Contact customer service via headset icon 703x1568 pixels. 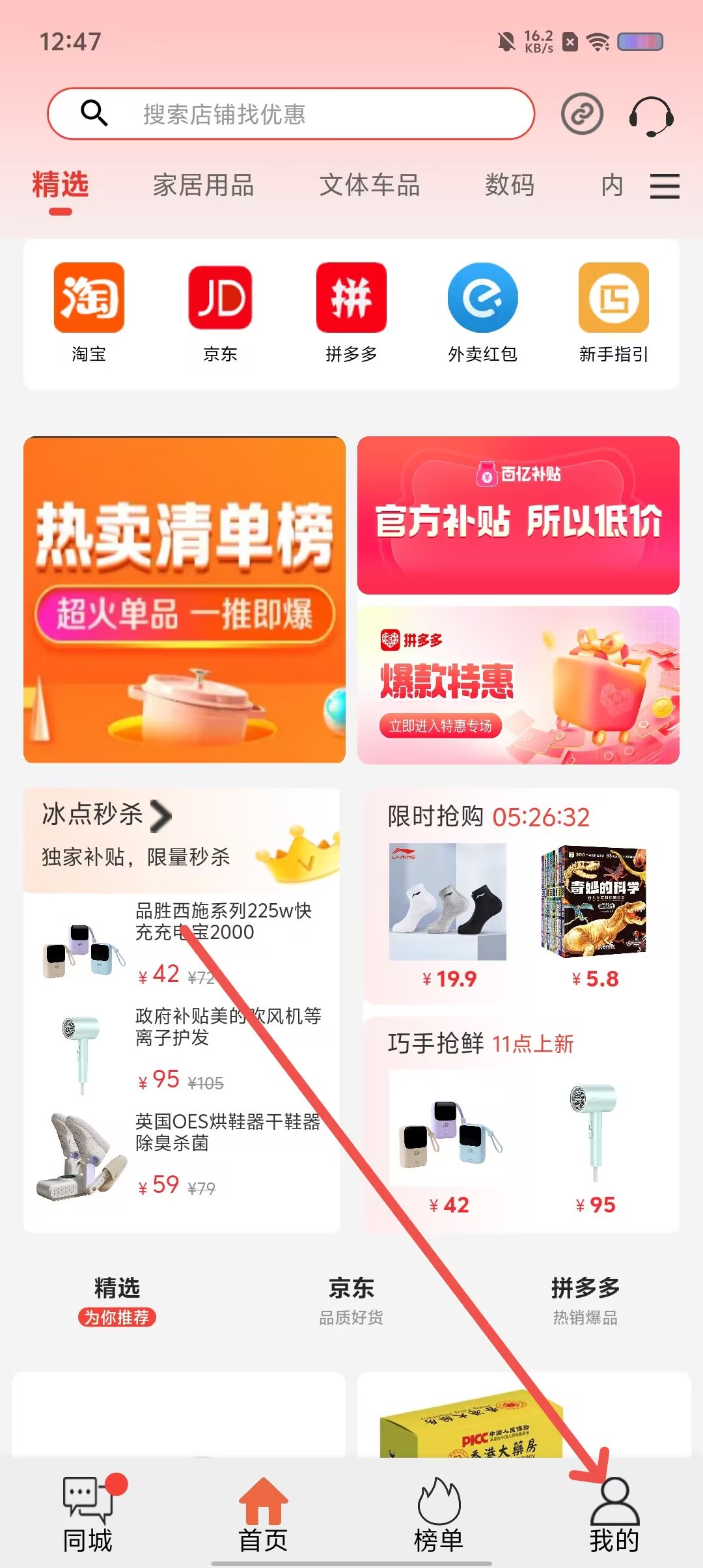[651, 116]
